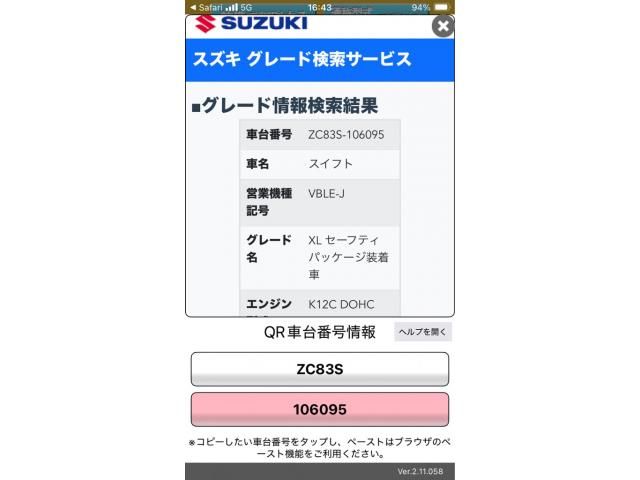Return to Safari via the status bar link
Screen dimensions: 640x480
pos(207,6)
